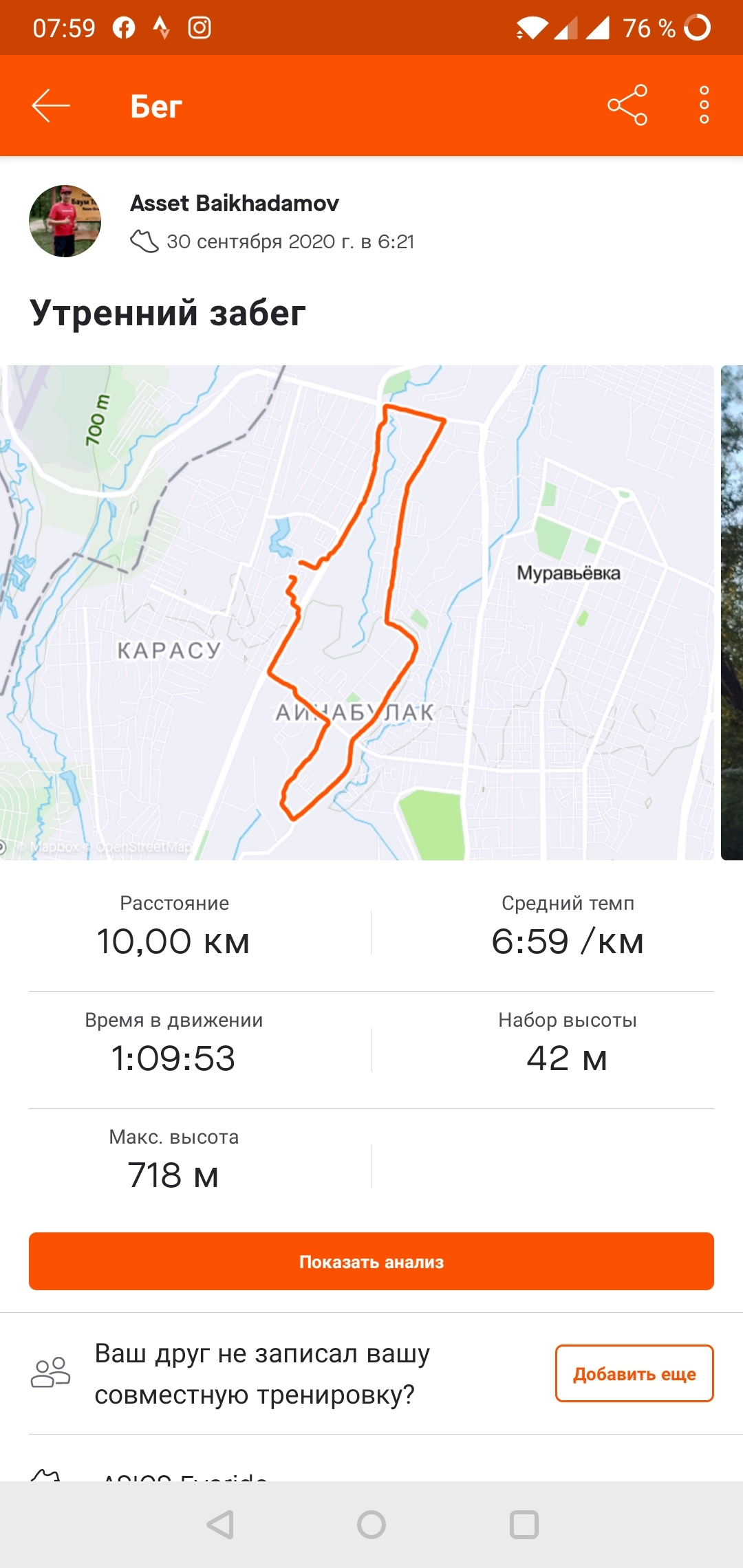Tap the Показать анализ button
Viewport: 743px width, 1568px height.
371,1261
